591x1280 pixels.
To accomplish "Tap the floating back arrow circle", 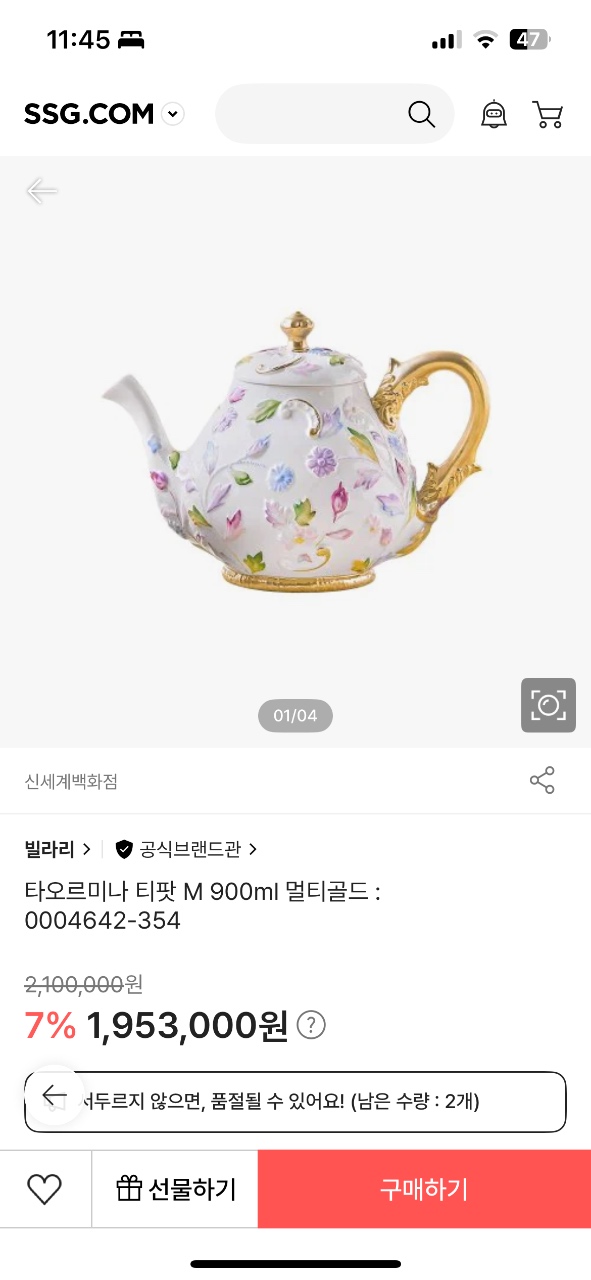I will click(54, 1097).
